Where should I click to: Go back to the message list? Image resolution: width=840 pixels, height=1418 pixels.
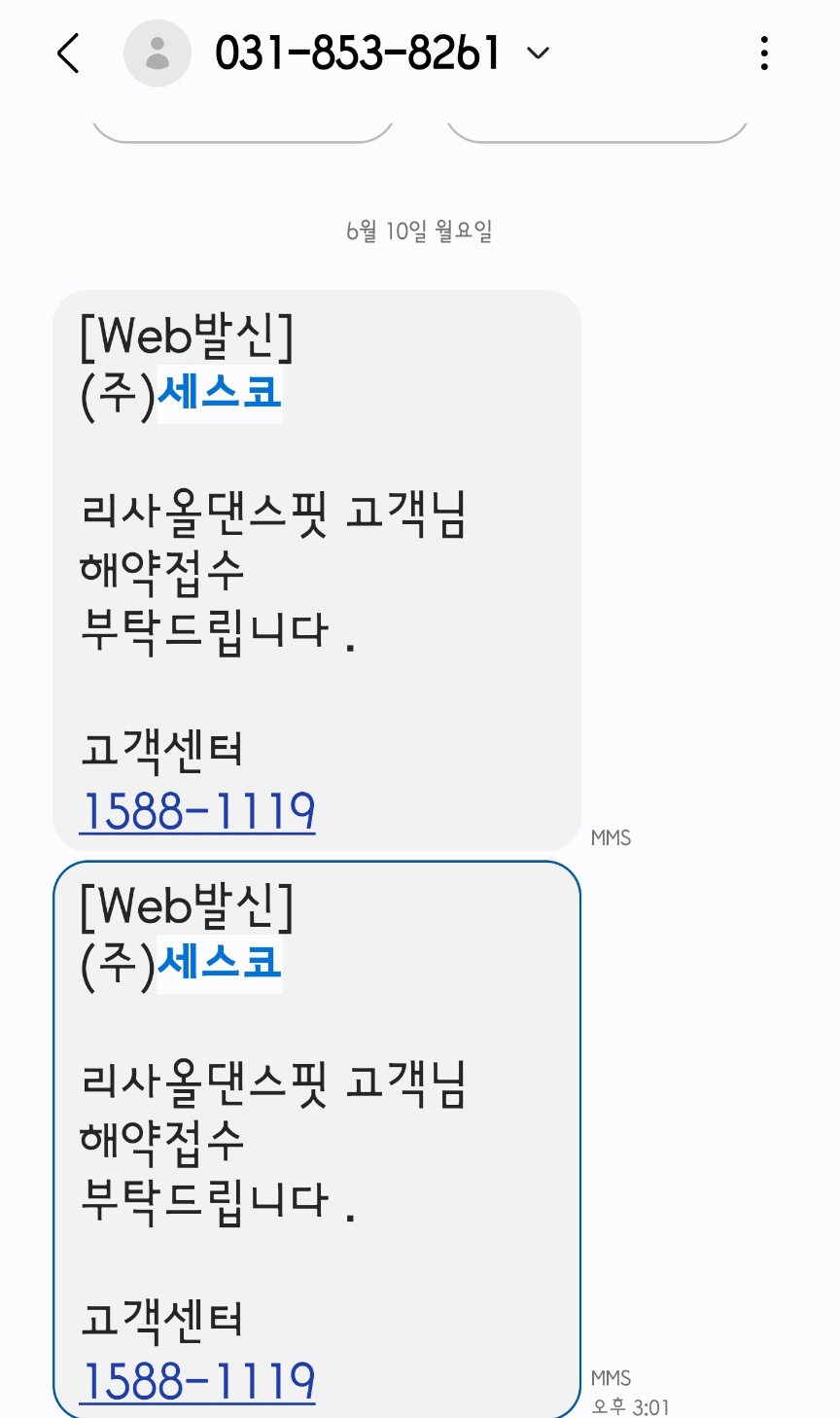point(68,53)
